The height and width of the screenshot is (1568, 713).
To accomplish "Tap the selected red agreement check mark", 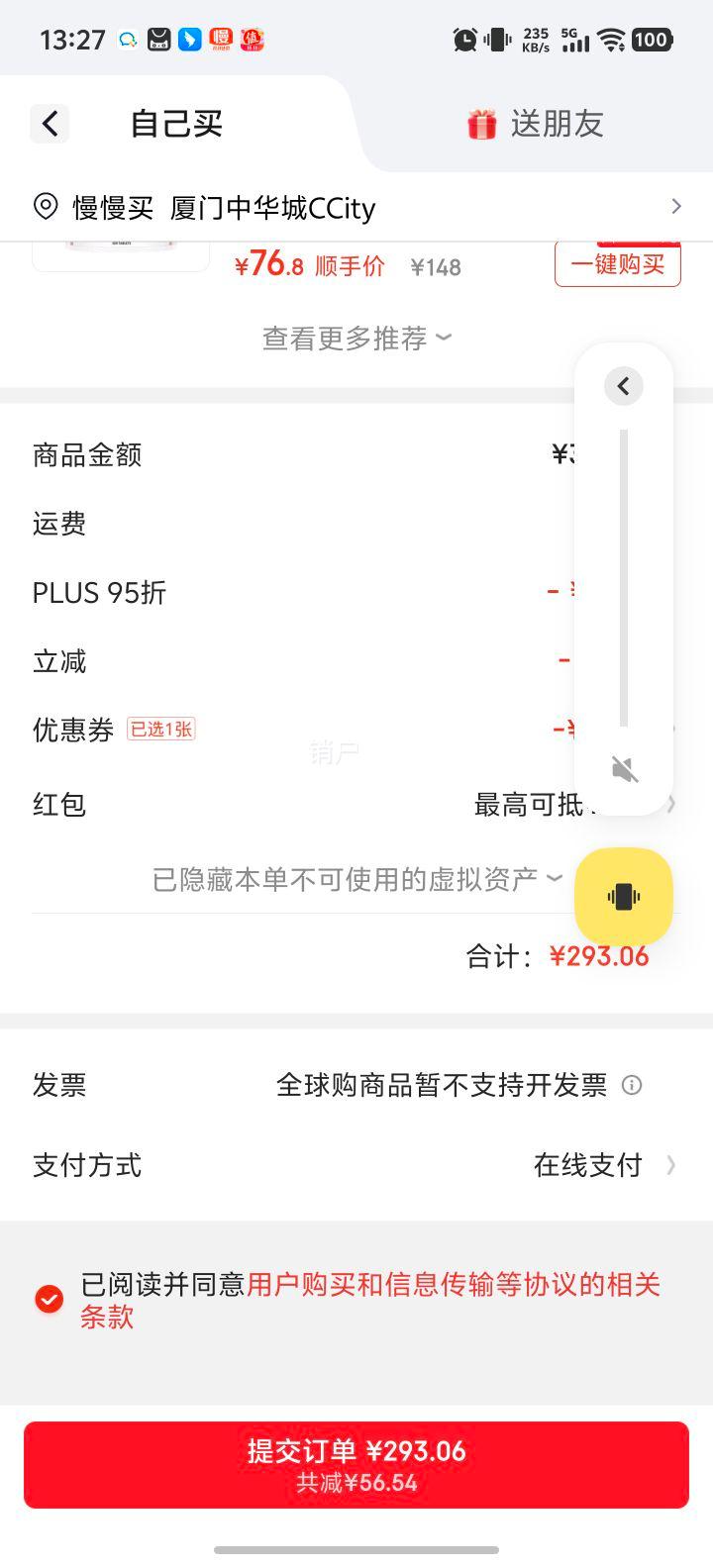I will pyautogui.click(x=50, y=1298).
